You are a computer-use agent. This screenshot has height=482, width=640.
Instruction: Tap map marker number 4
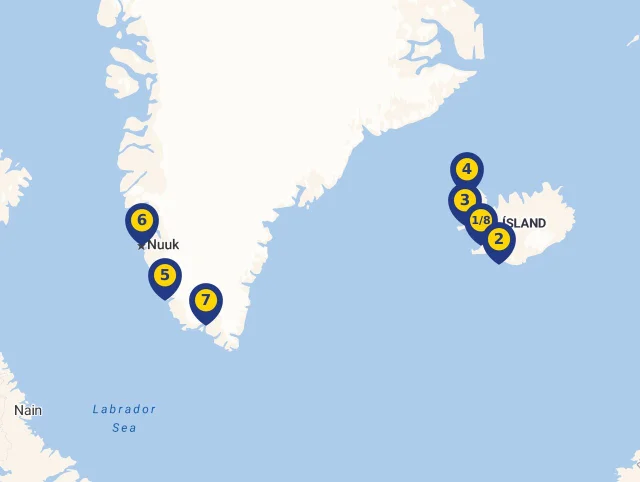[x=467, y=168]
